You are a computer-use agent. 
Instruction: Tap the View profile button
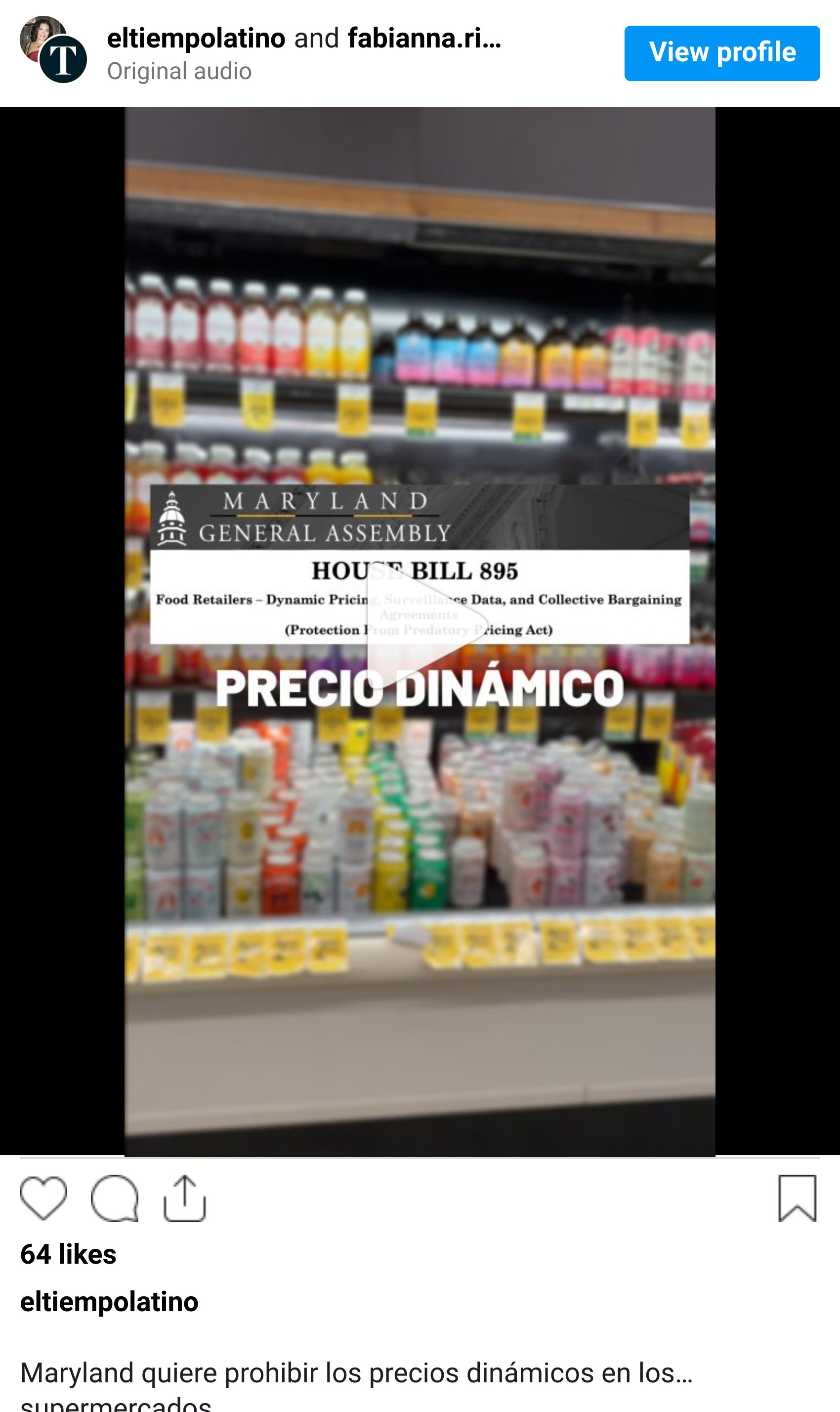[x=722, y=53]
